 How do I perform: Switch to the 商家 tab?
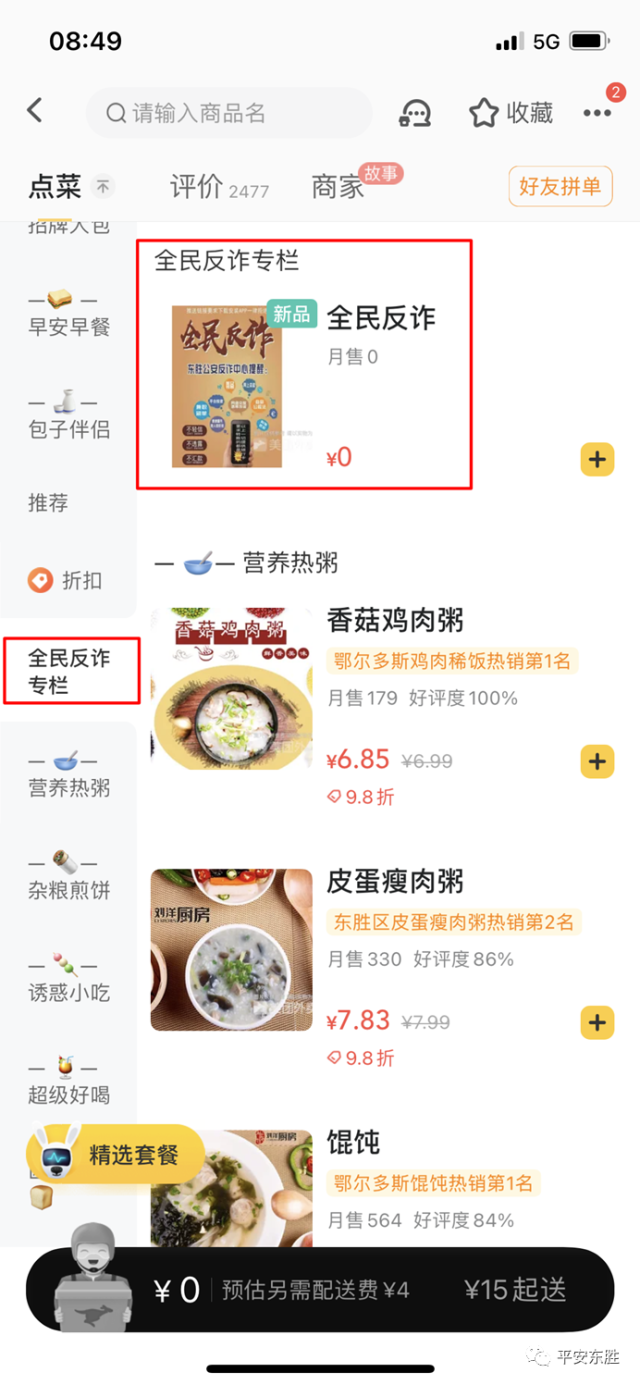[338, 187]
